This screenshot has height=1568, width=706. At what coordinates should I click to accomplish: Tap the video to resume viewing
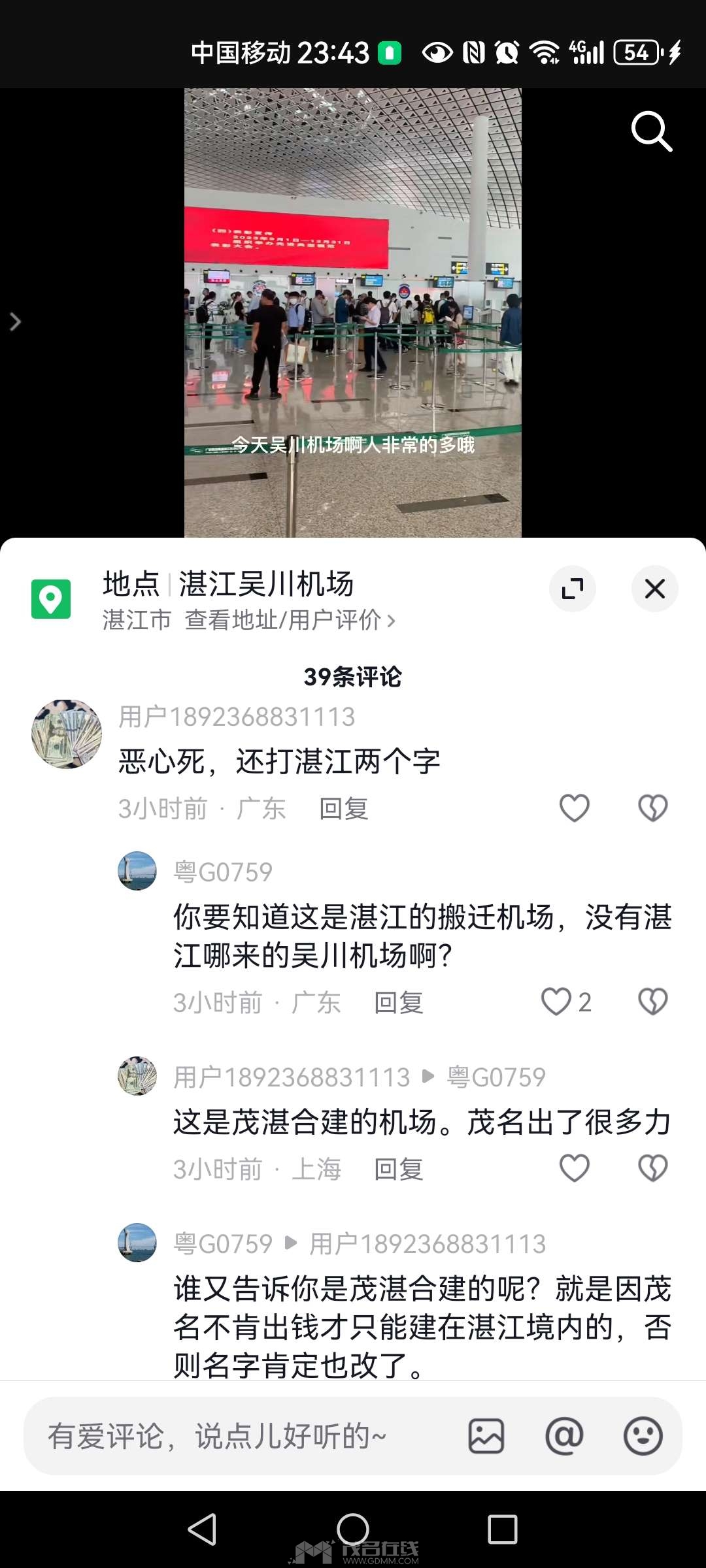[353, 313]
